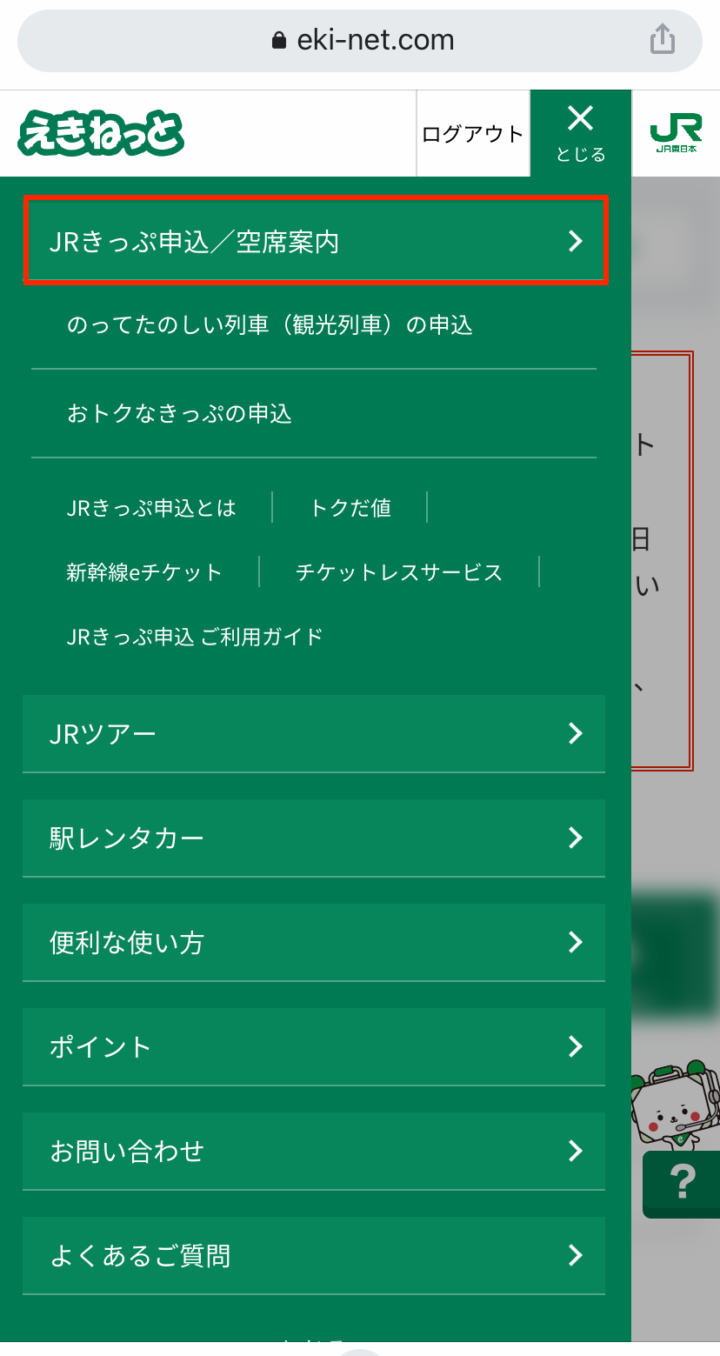720x1356 pixels.
Task: Go to ポイント section
Action: (313, 1047)
